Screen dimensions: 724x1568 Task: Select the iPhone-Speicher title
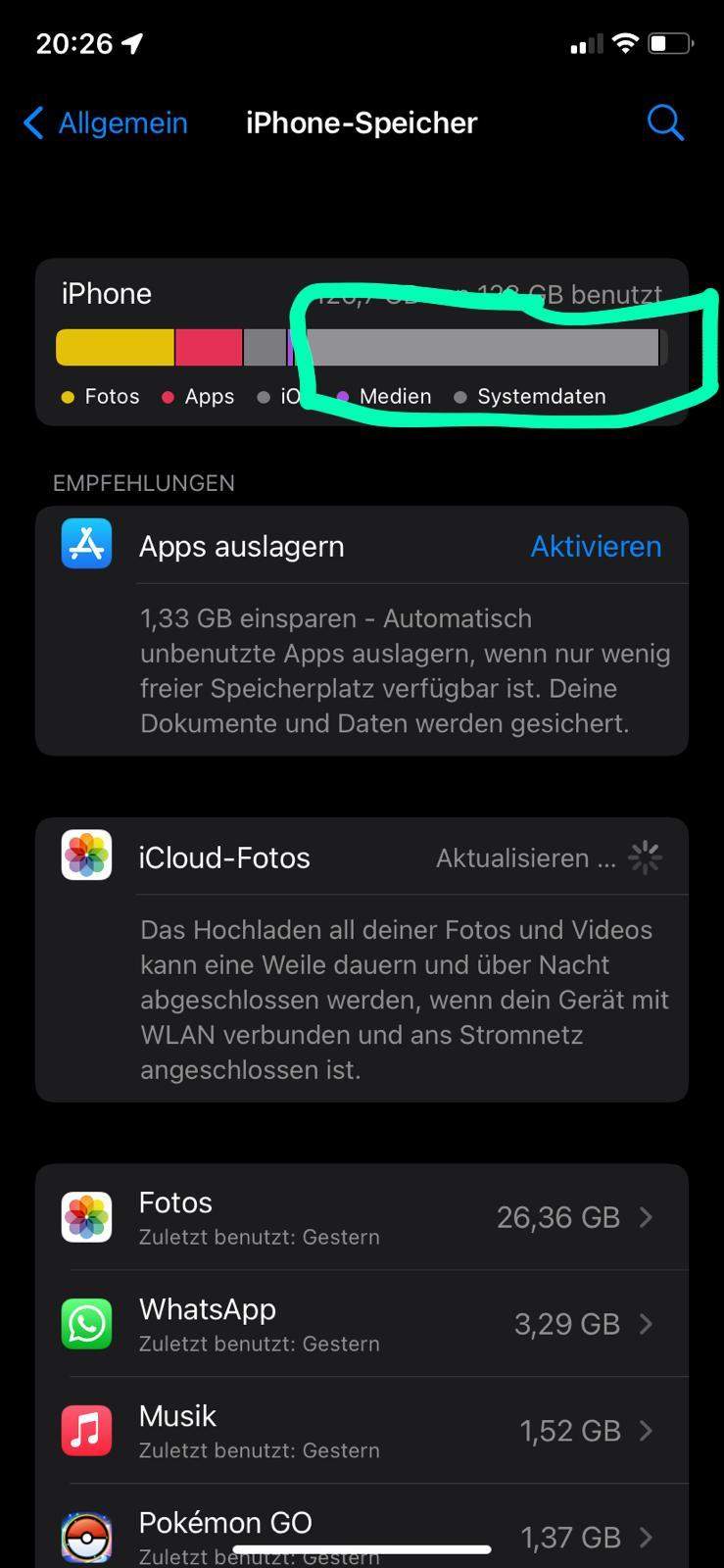point(361,122)
